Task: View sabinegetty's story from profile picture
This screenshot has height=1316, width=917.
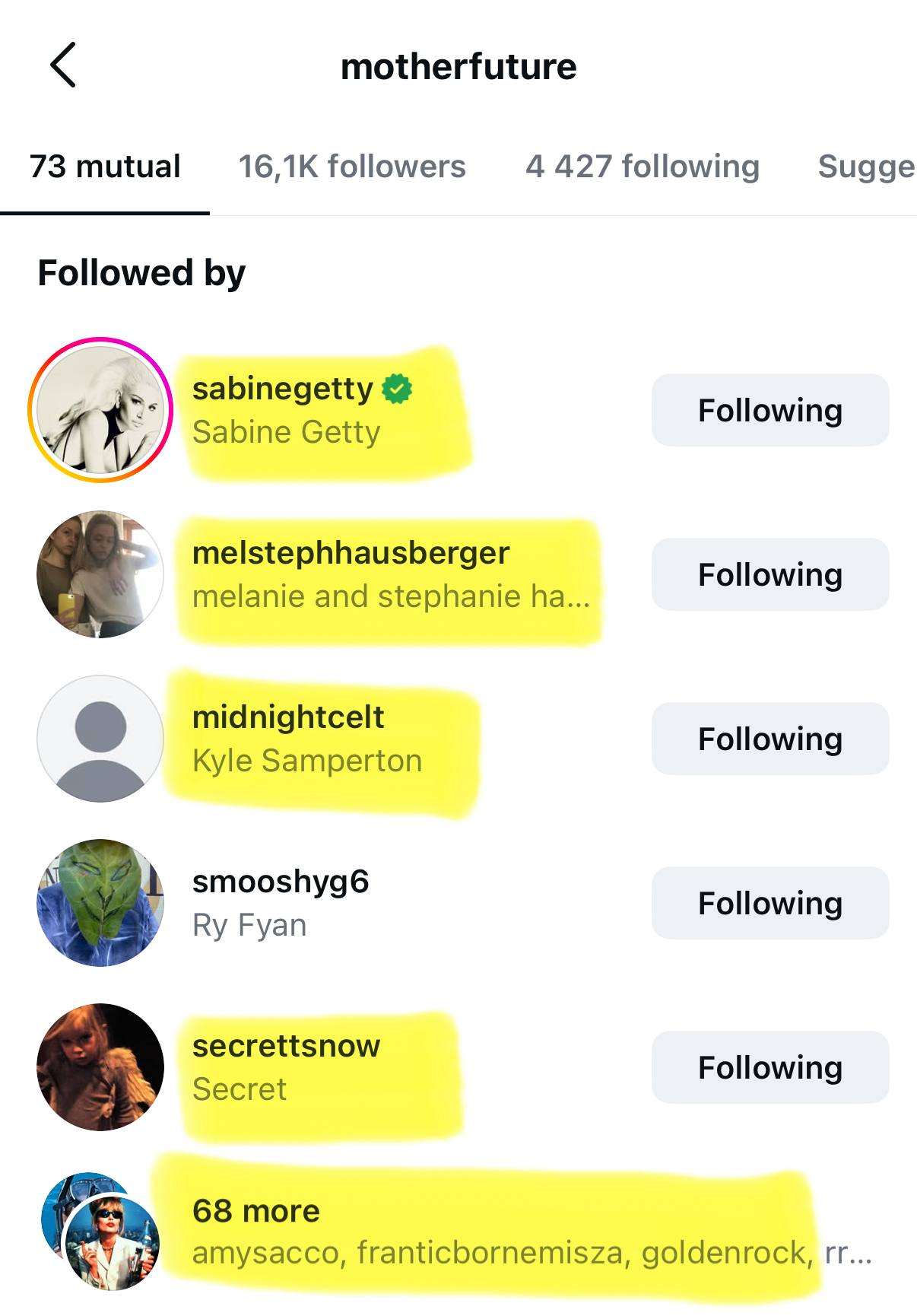Action: coord(100,410)
